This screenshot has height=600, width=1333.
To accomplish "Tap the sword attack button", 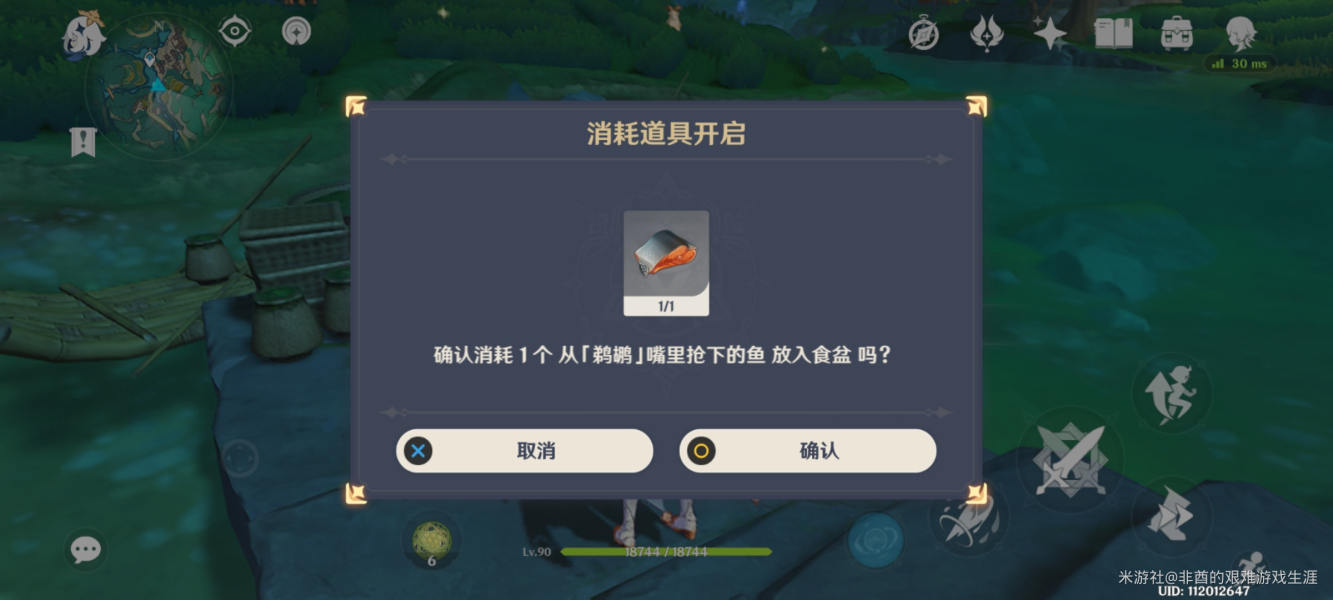I will click(1070, 460).
